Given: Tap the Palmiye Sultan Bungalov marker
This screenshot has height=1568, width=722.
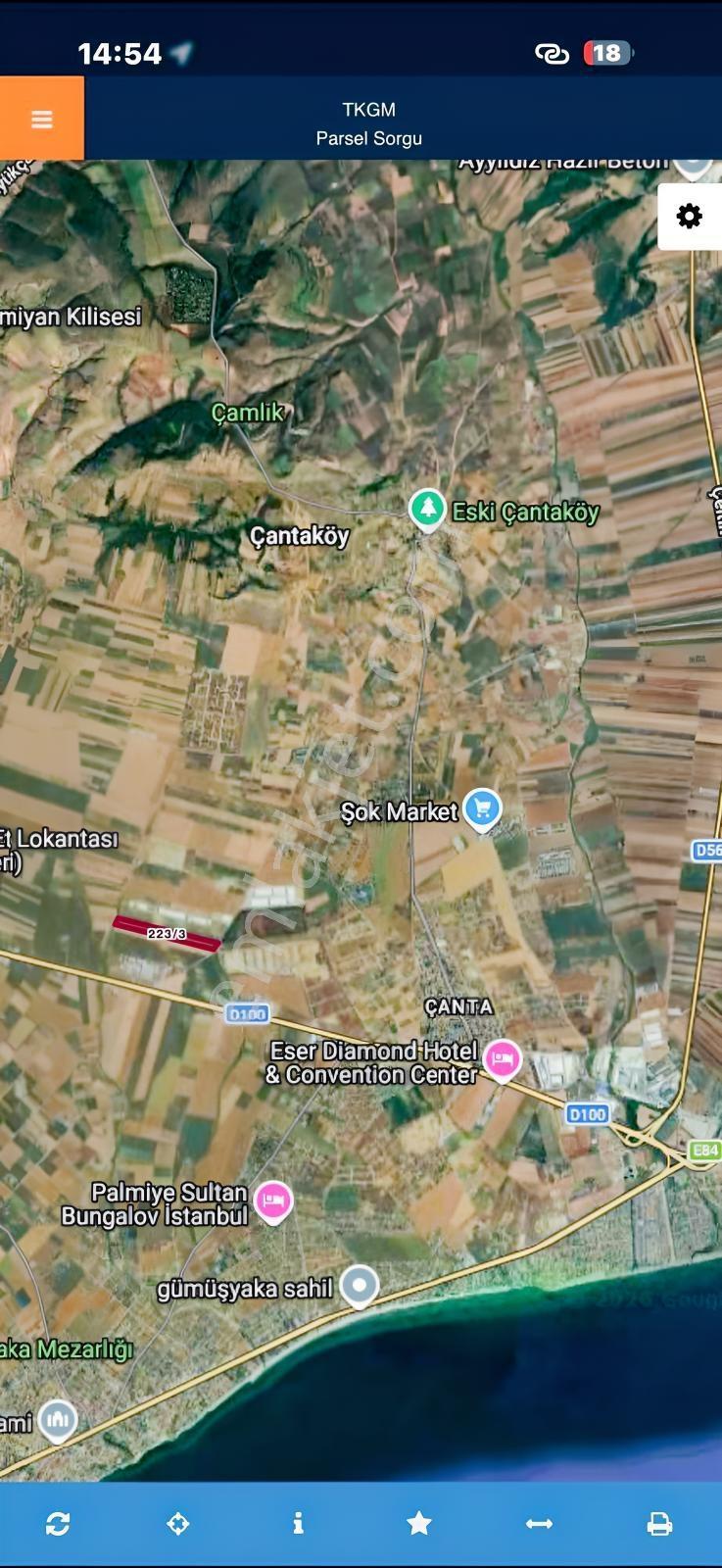Looking at the screenshot, I should [x=273, y=1202].
